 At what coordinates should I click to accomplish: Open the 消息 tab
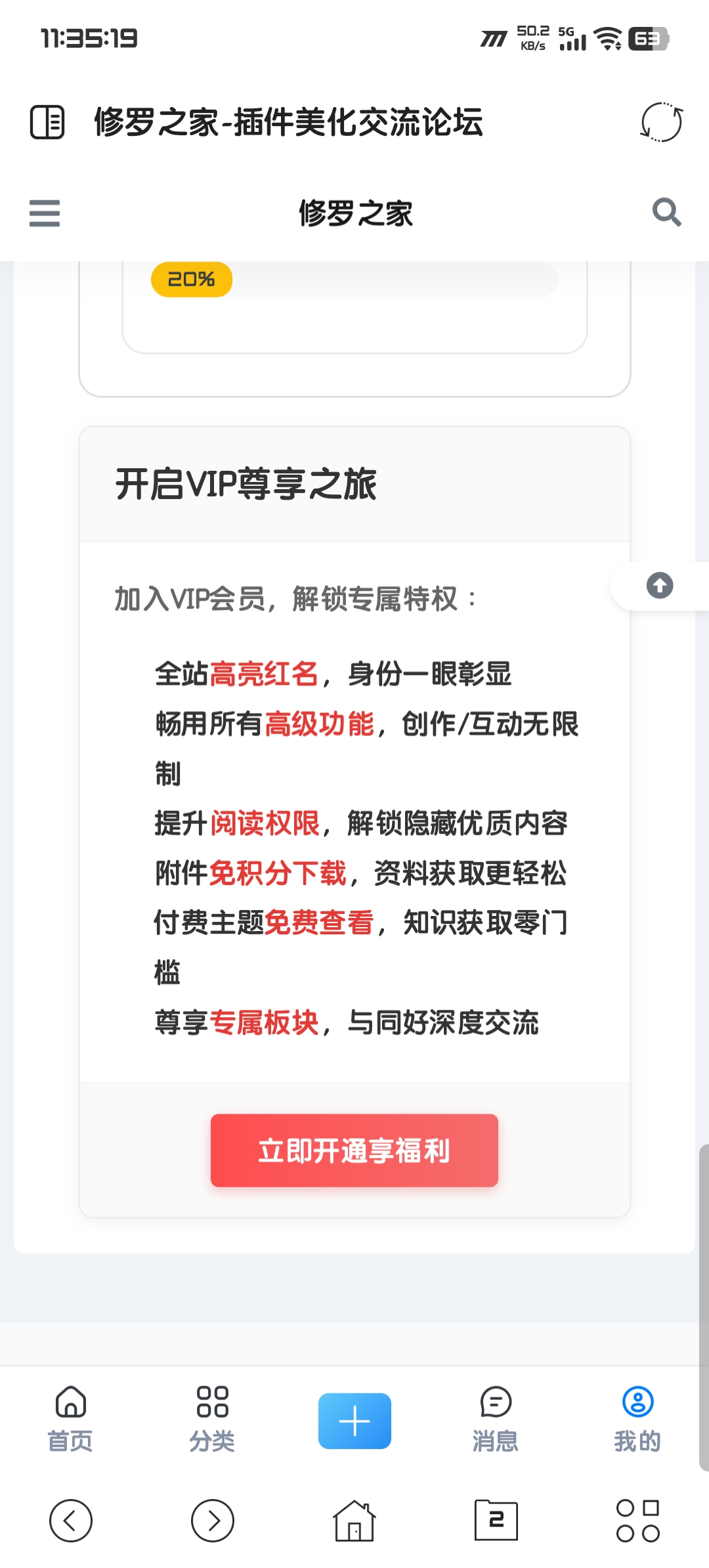tap(496, 1420)
